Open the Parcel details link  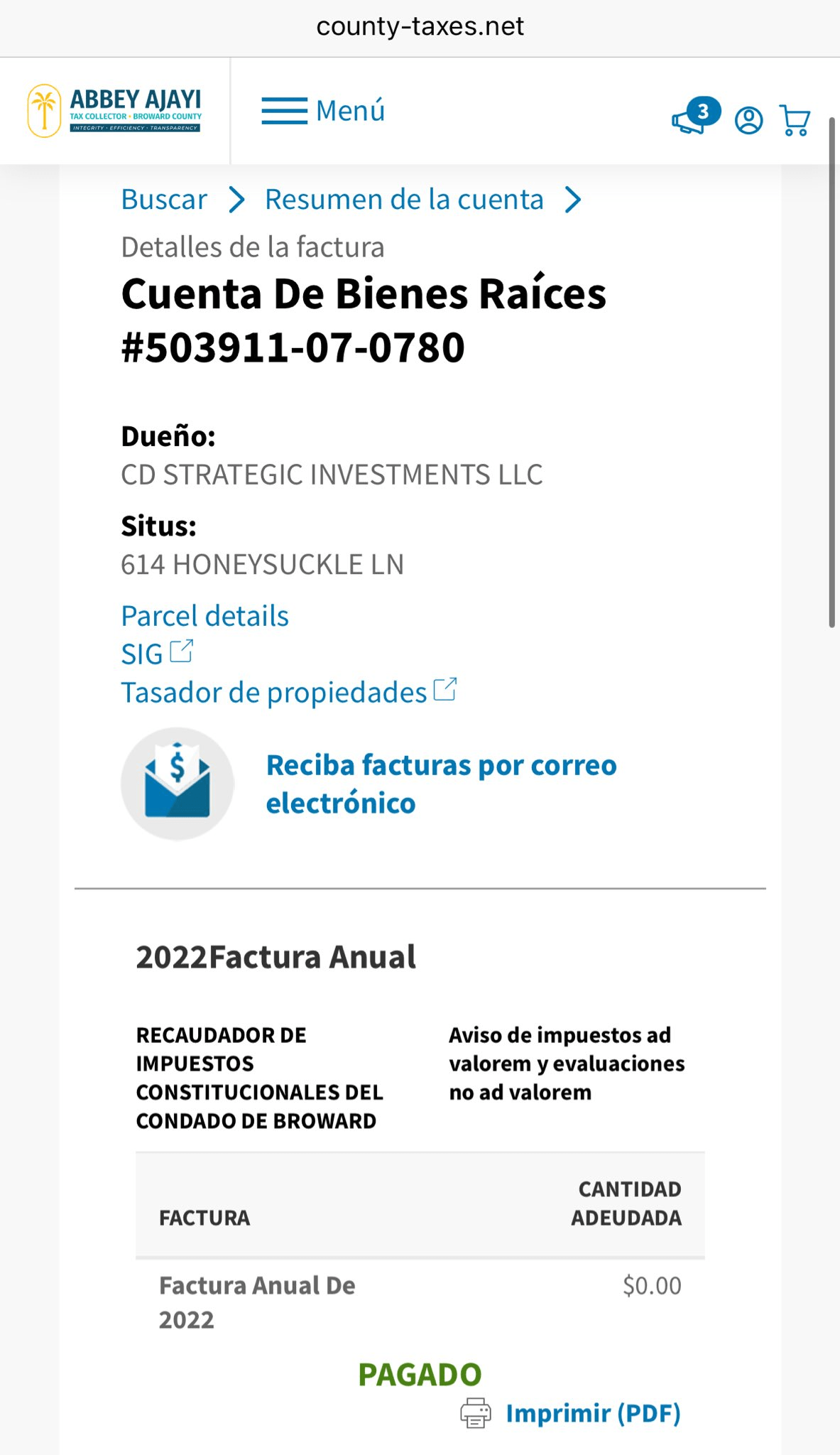(204, 616)
